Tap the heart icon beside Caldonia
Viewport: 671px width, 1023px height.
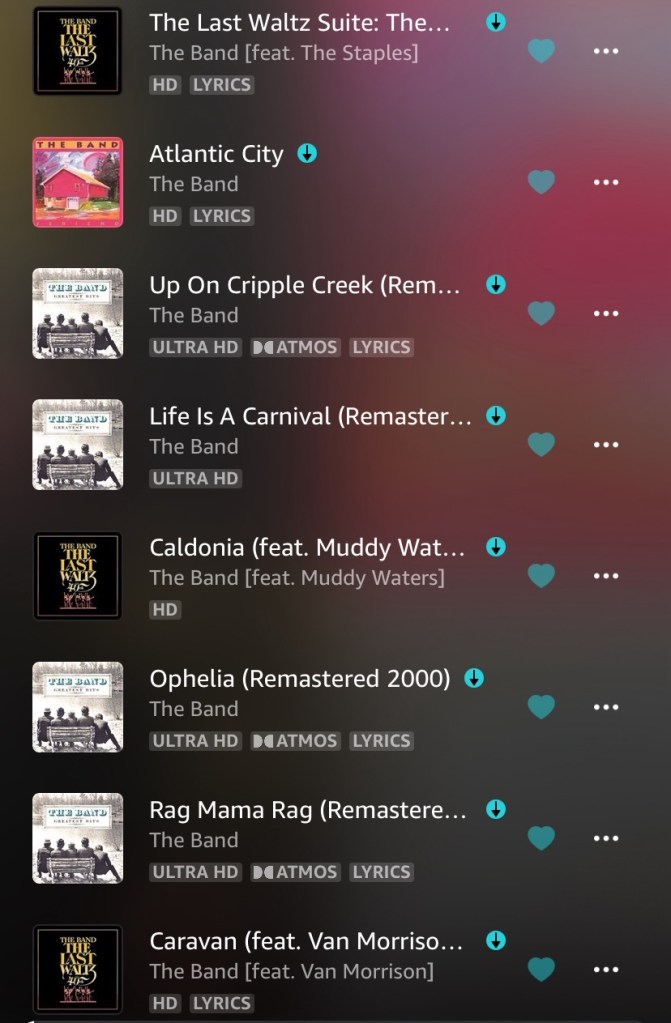point(541,576)
